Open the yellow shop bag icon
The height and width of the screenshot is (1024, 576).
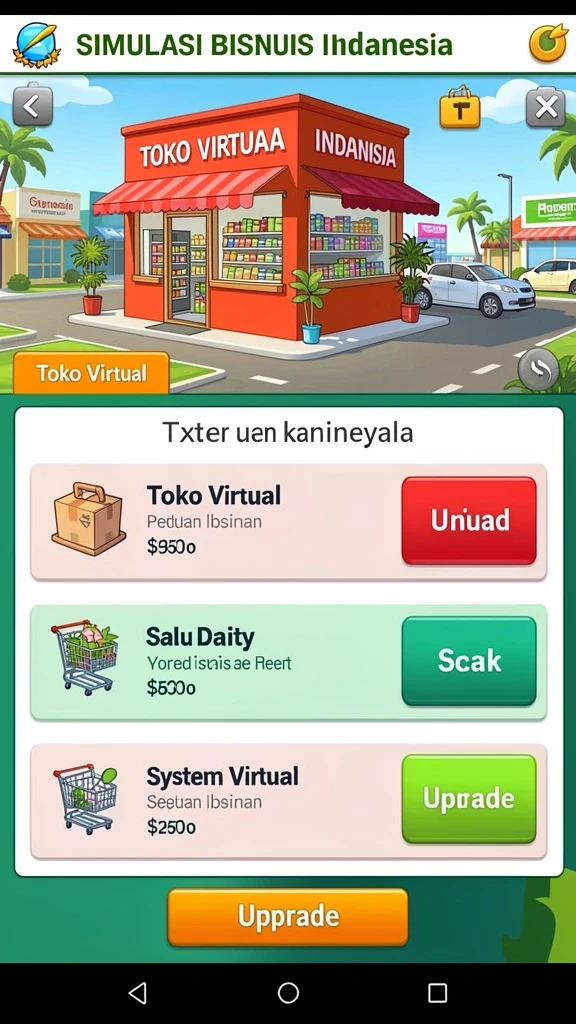pos(460,109)
